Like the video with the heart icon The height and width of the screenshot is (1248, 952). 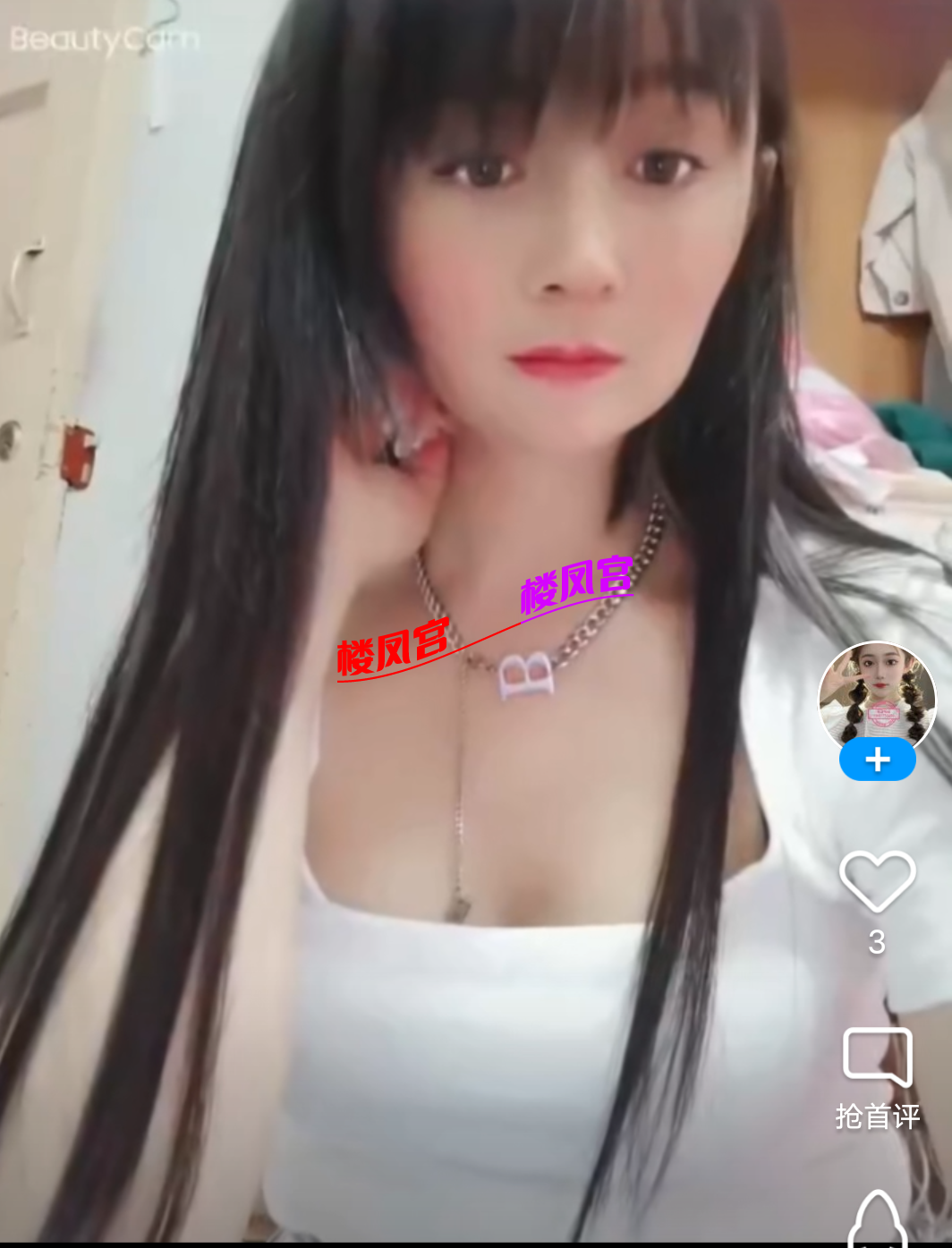click(877, 881)
